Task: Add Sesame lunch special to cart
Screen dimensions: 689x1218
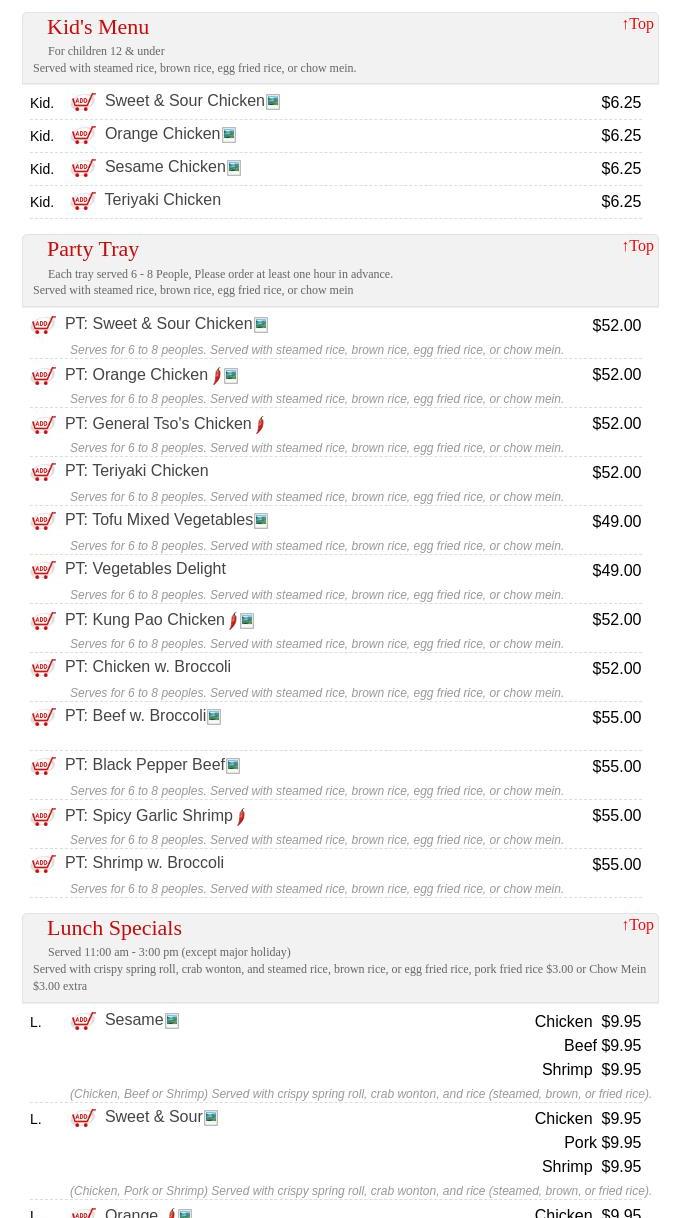Action: pyautogui.click(x=84, y=1021)
